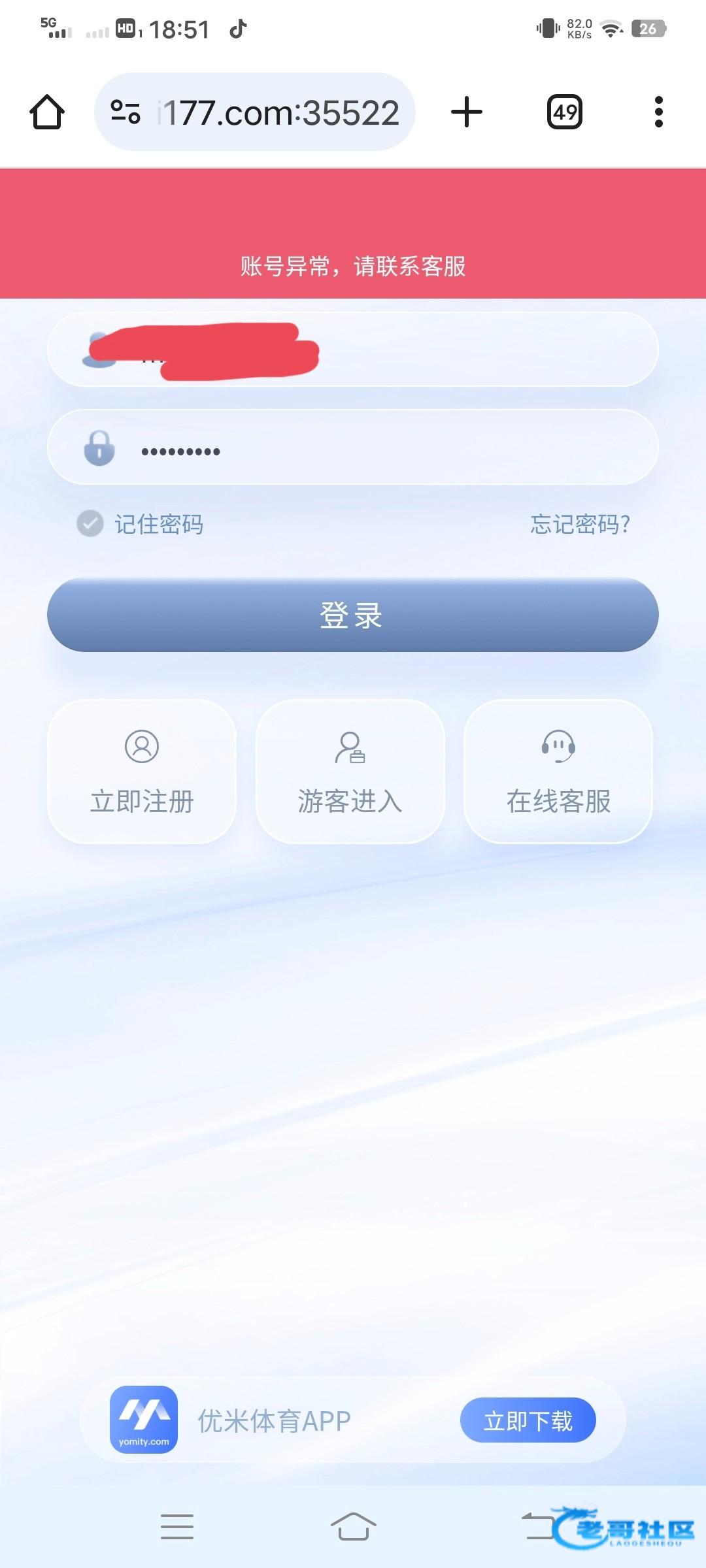
Task: Tap the URL address bar
Action: point(255,112)
